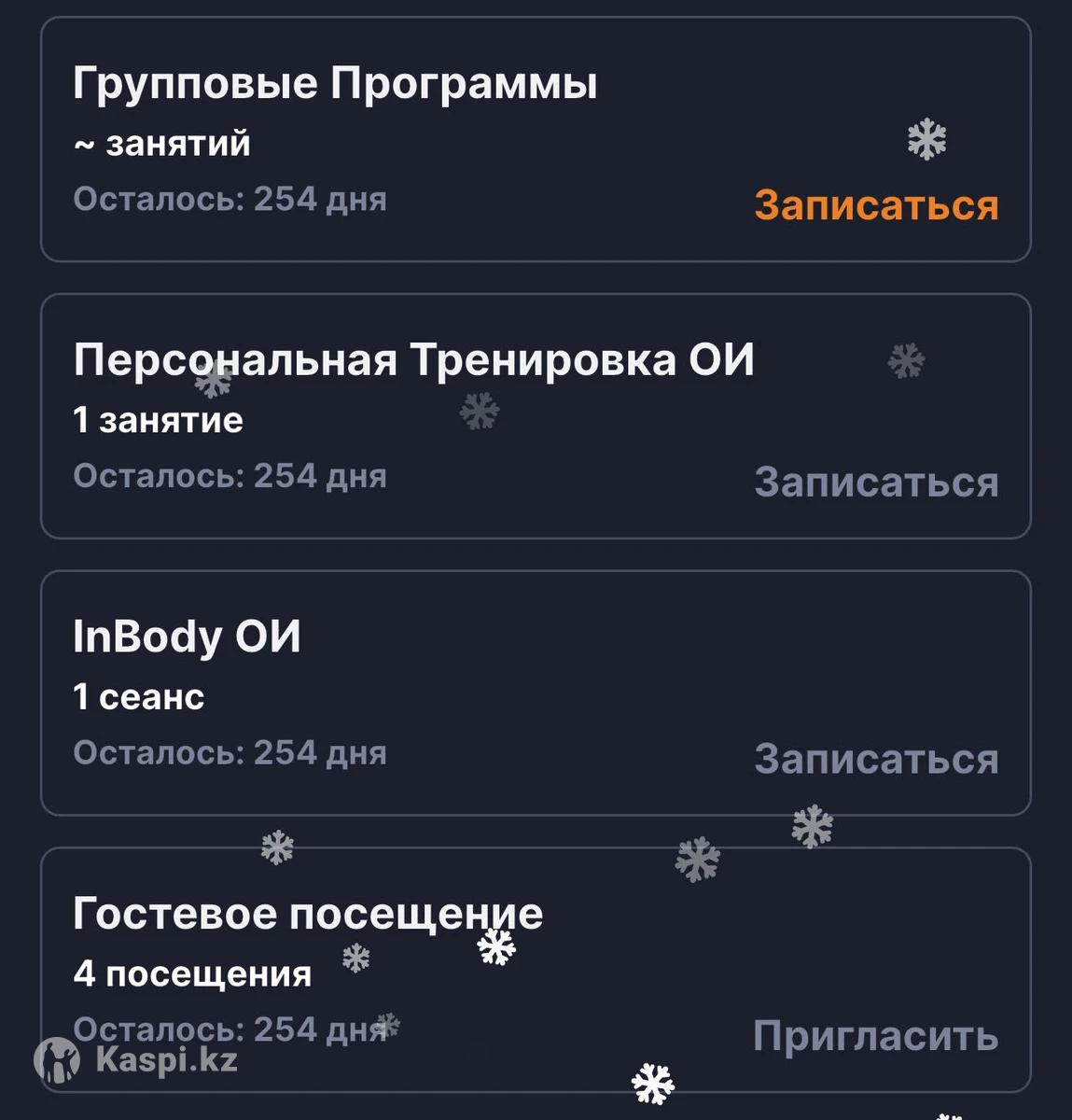Tap Пригласить for Гостевое посещение
The width and height of the screenshot is (1072, 1120).
875,1036
